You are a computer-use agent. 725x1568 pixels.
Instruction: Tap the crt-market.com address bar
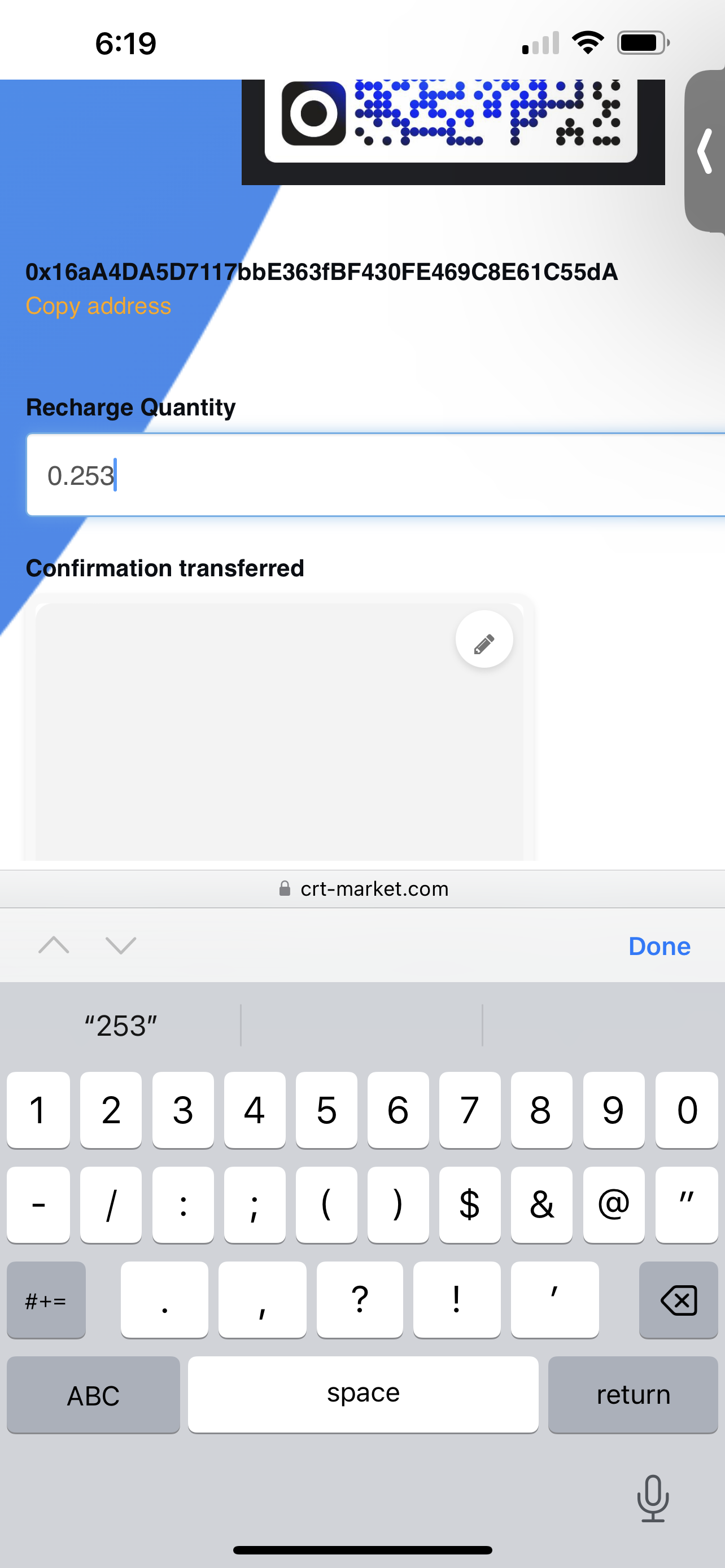(x=363, y=888)
